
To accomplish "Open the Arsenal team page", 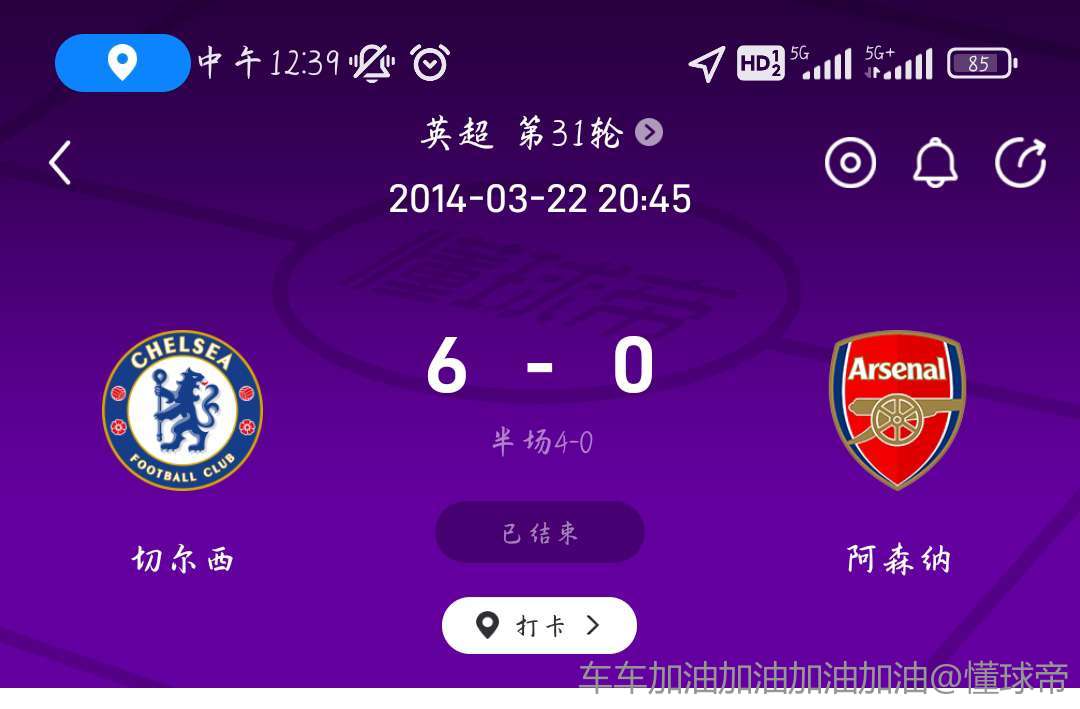I will tap(897, 410).
